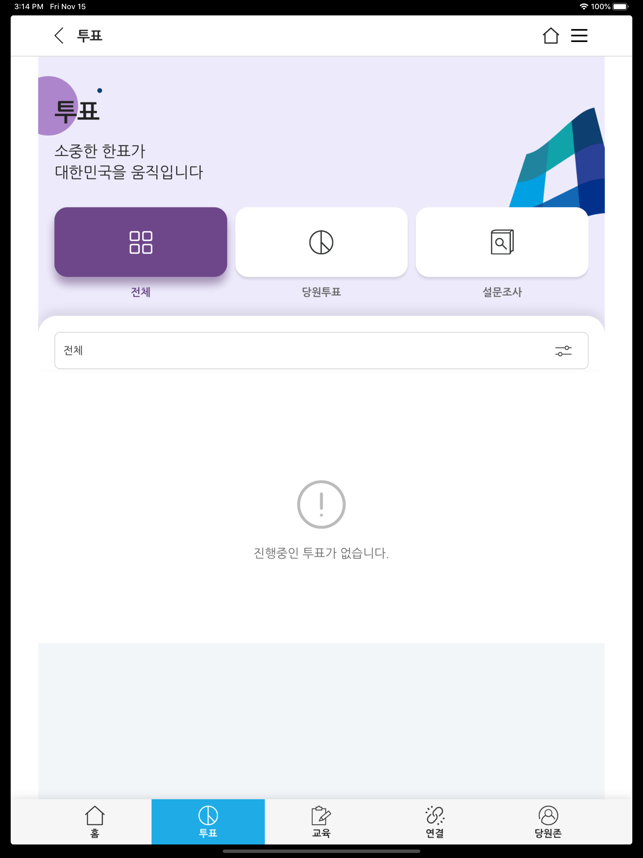Go to the 홈 tab
Viewport: 643px width, 858px height.
[95, 822]
